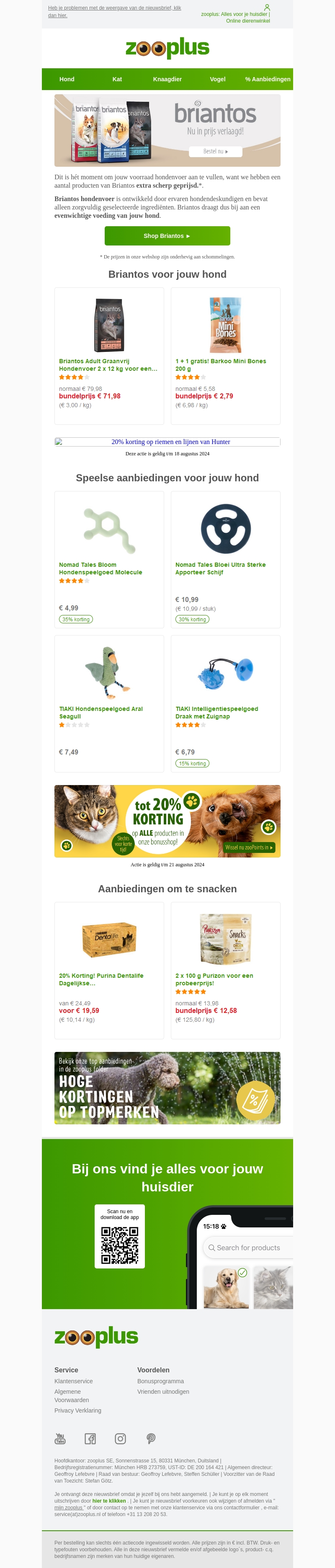Open the zooplus folder Hoge Kortingen banner
This screenshot has width=335, height=1568.
167,1088
